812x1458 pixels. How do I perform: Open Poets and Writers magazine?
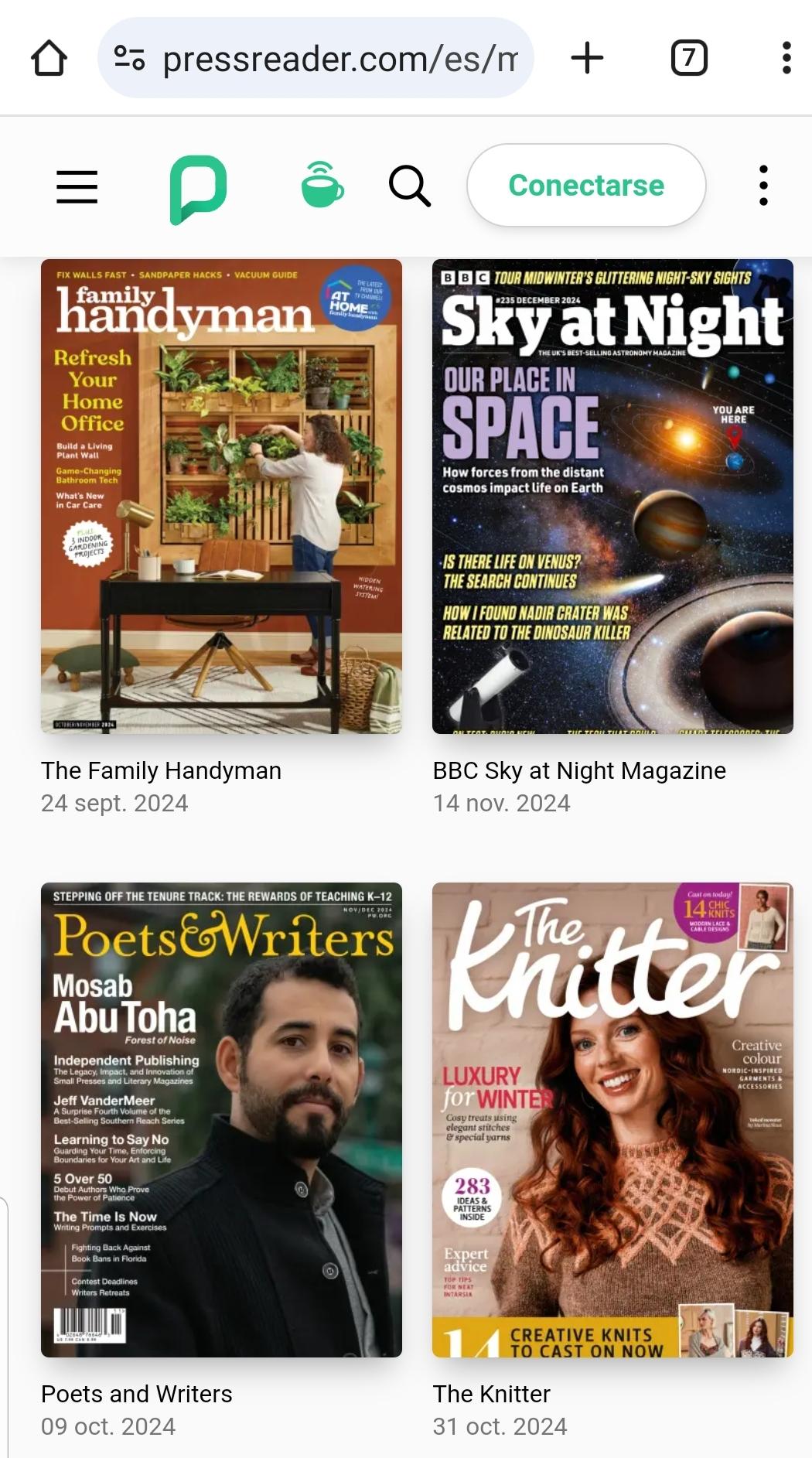click(221, 1119)
